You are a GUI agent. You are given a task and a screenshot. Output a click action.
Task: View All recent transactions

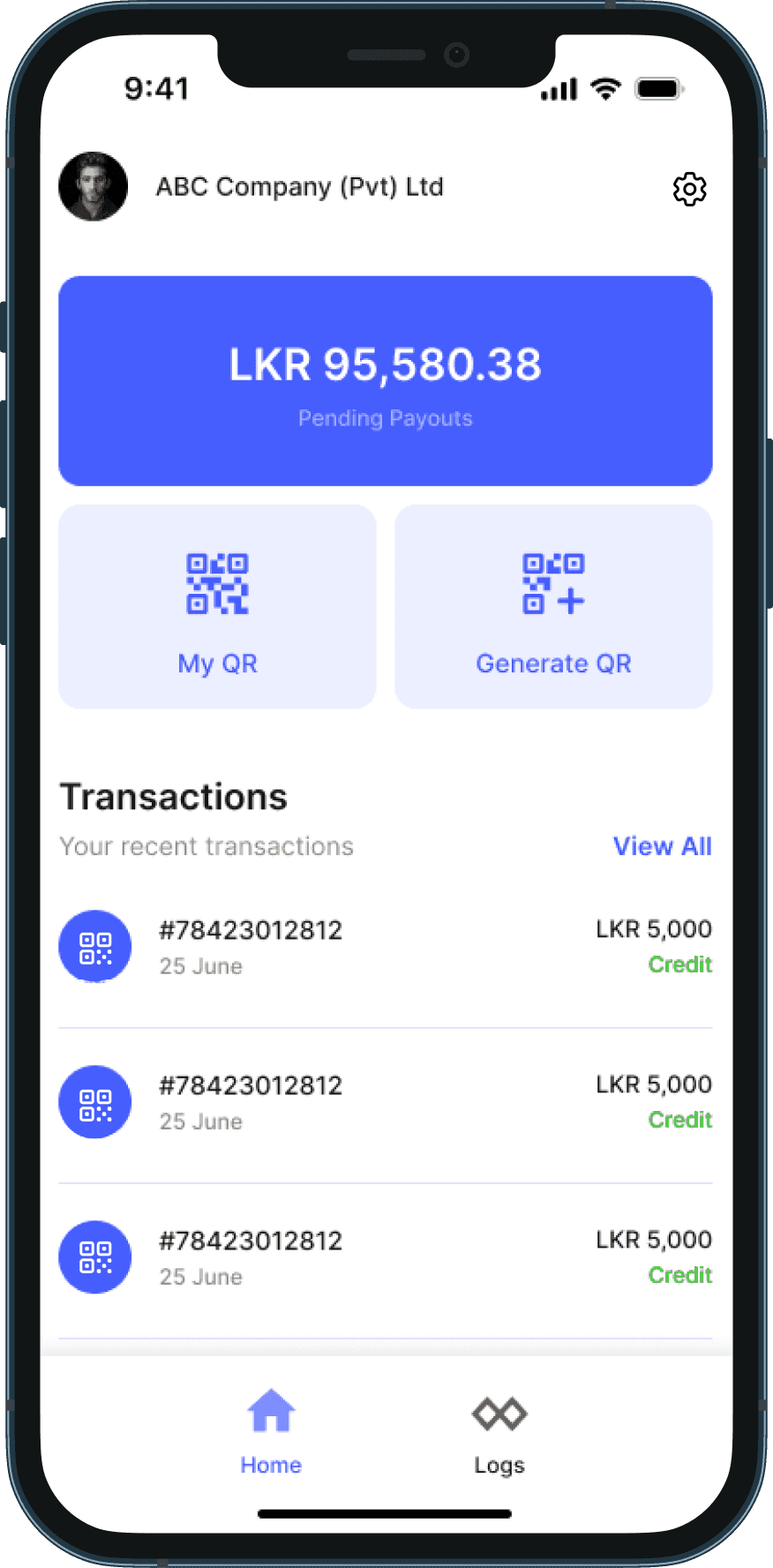(x=662, y=846)
